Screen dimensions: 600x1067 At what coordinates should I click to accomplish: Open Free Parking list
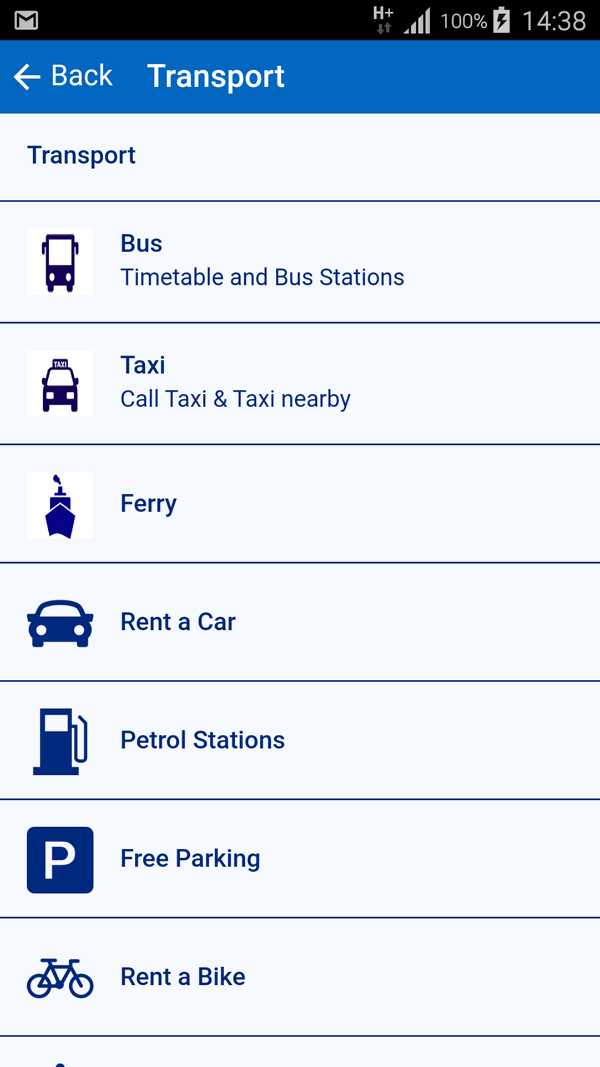190,859
